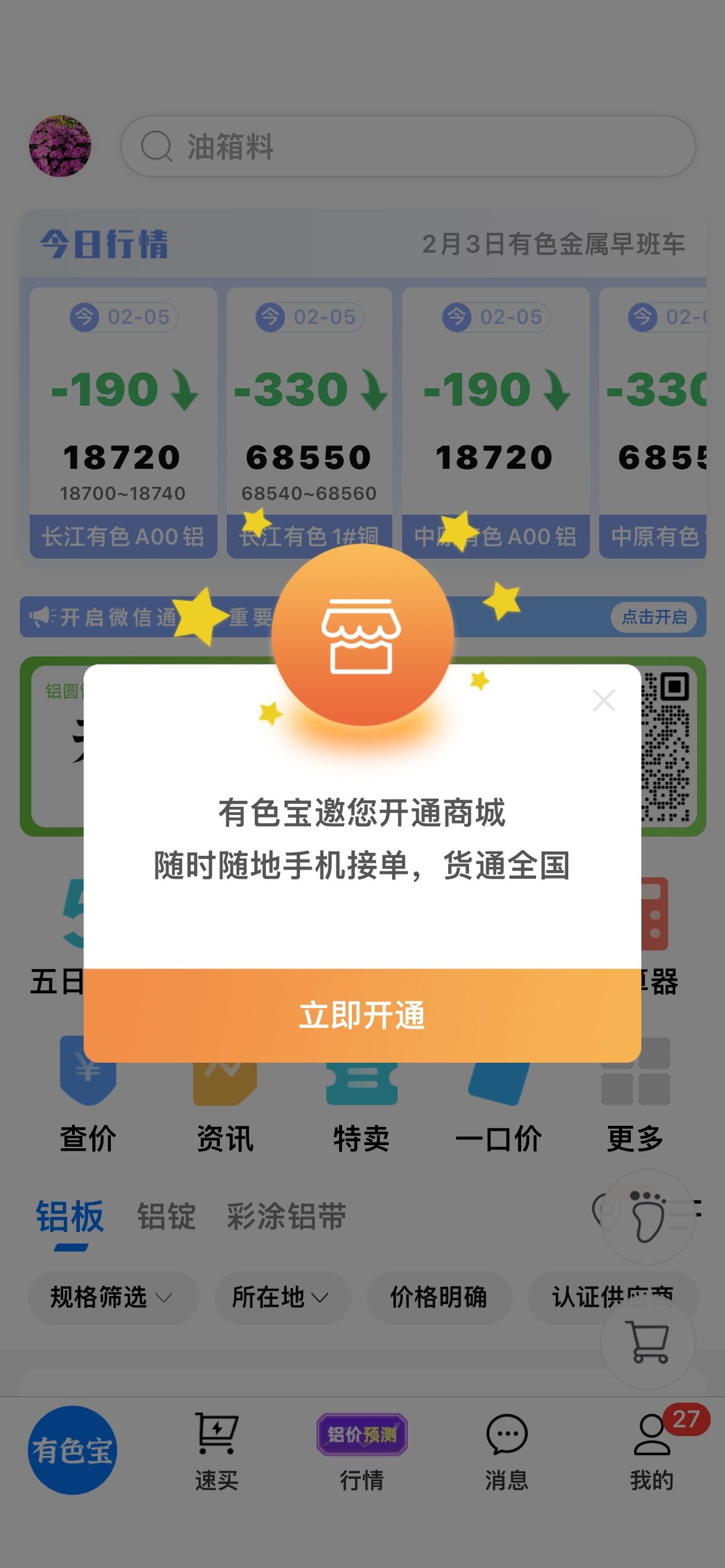This screenshot has width=725, height=1568.
Task: Switch to the 速买 bottom tab
Action: [x=217, y=1452]
